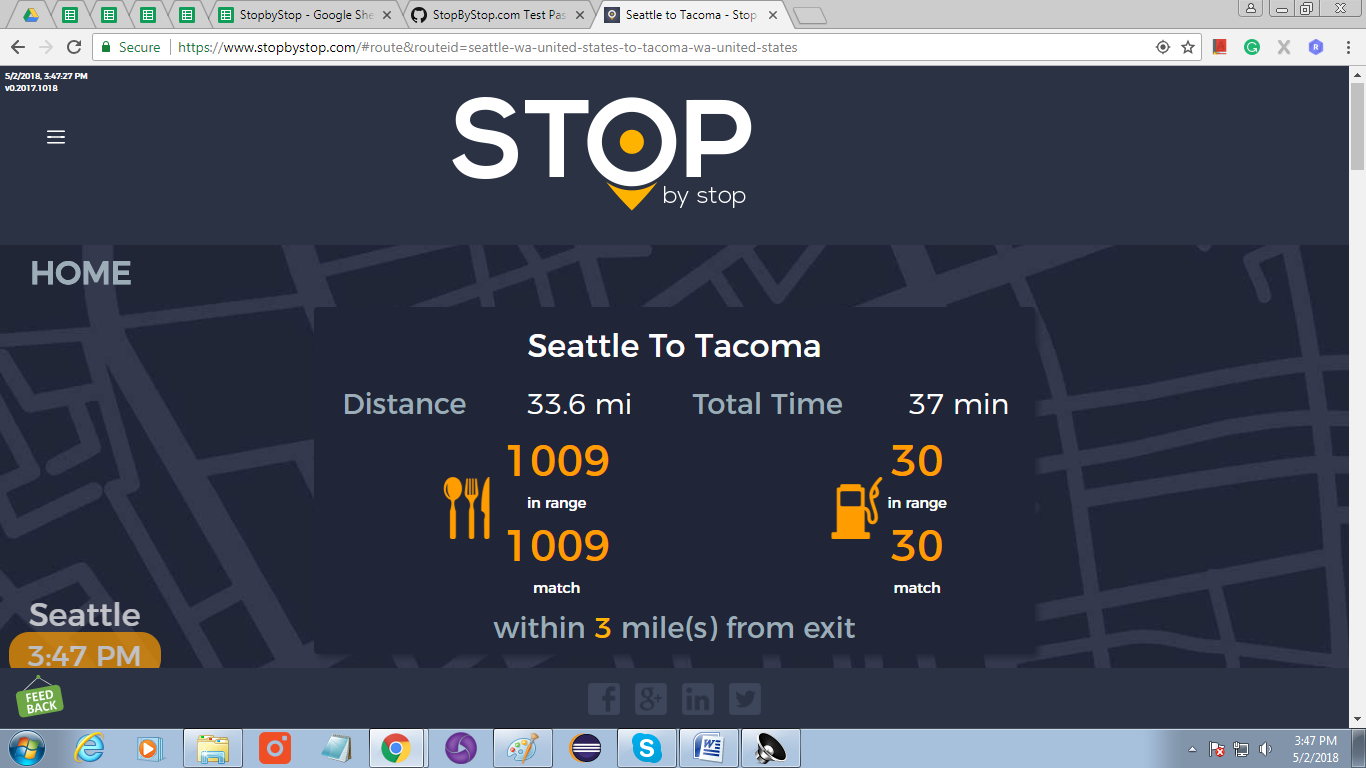1366x768 pixels.
Task: Open the Feedback tag
Action: pos(40,699)
